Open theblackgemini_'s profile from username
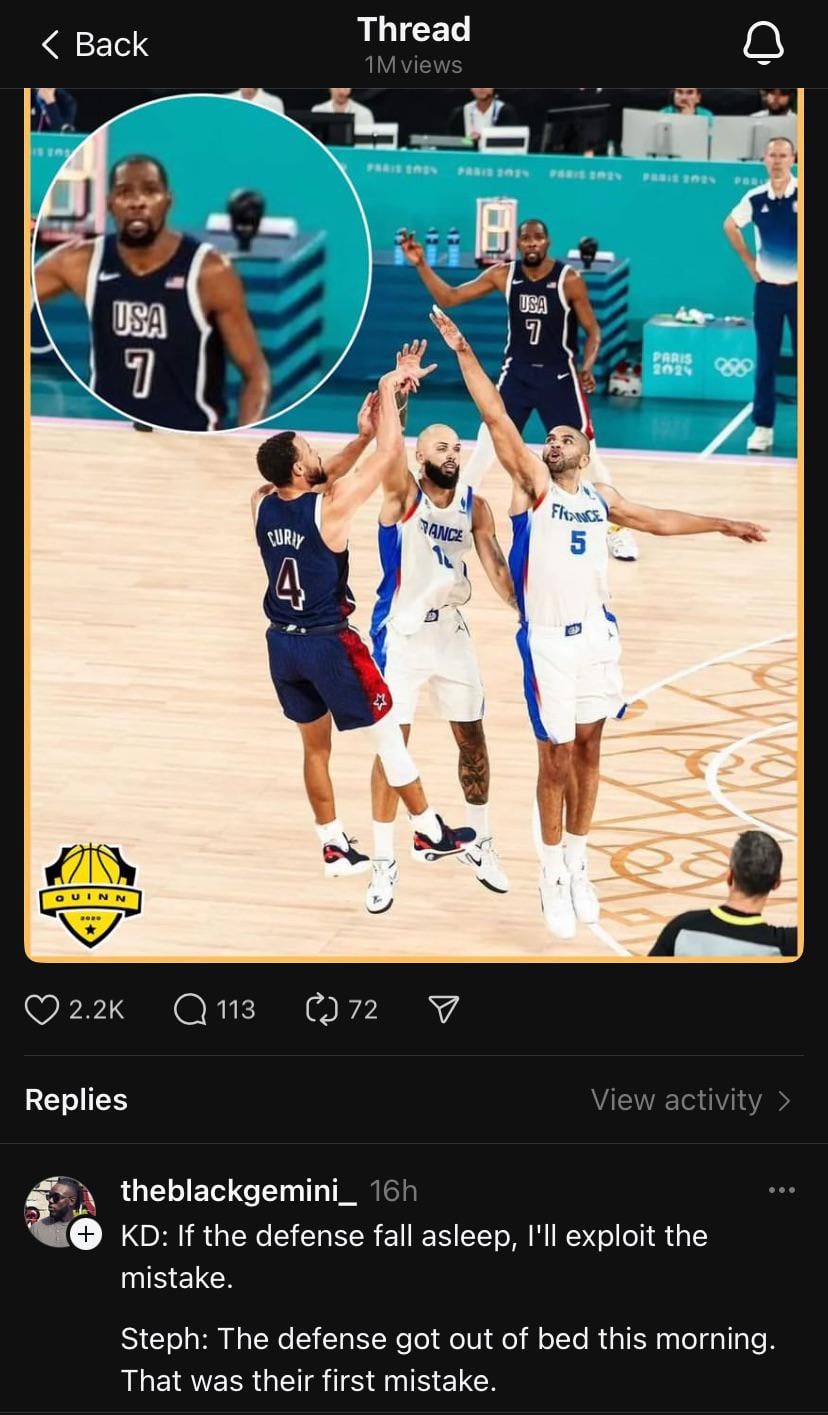828x1415 pixels. click(x=238, y=1191)
